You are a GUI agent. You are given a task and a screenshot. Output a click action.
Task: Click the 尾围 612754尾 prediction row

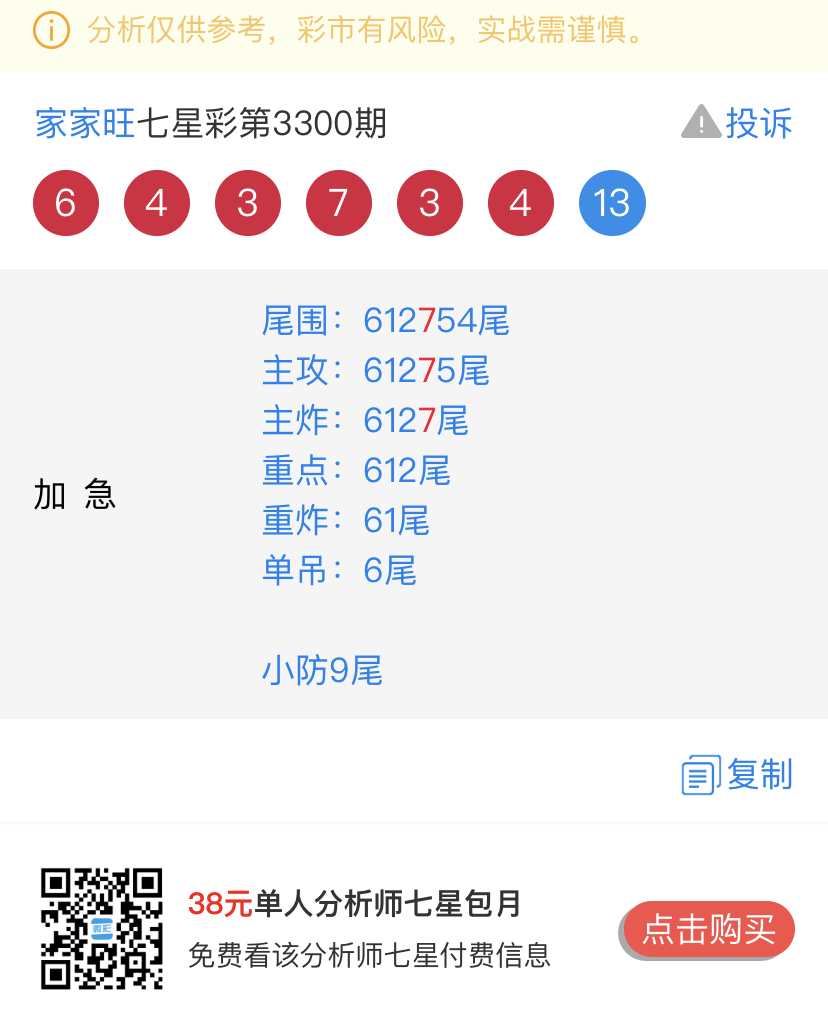[x=385, y=322]
